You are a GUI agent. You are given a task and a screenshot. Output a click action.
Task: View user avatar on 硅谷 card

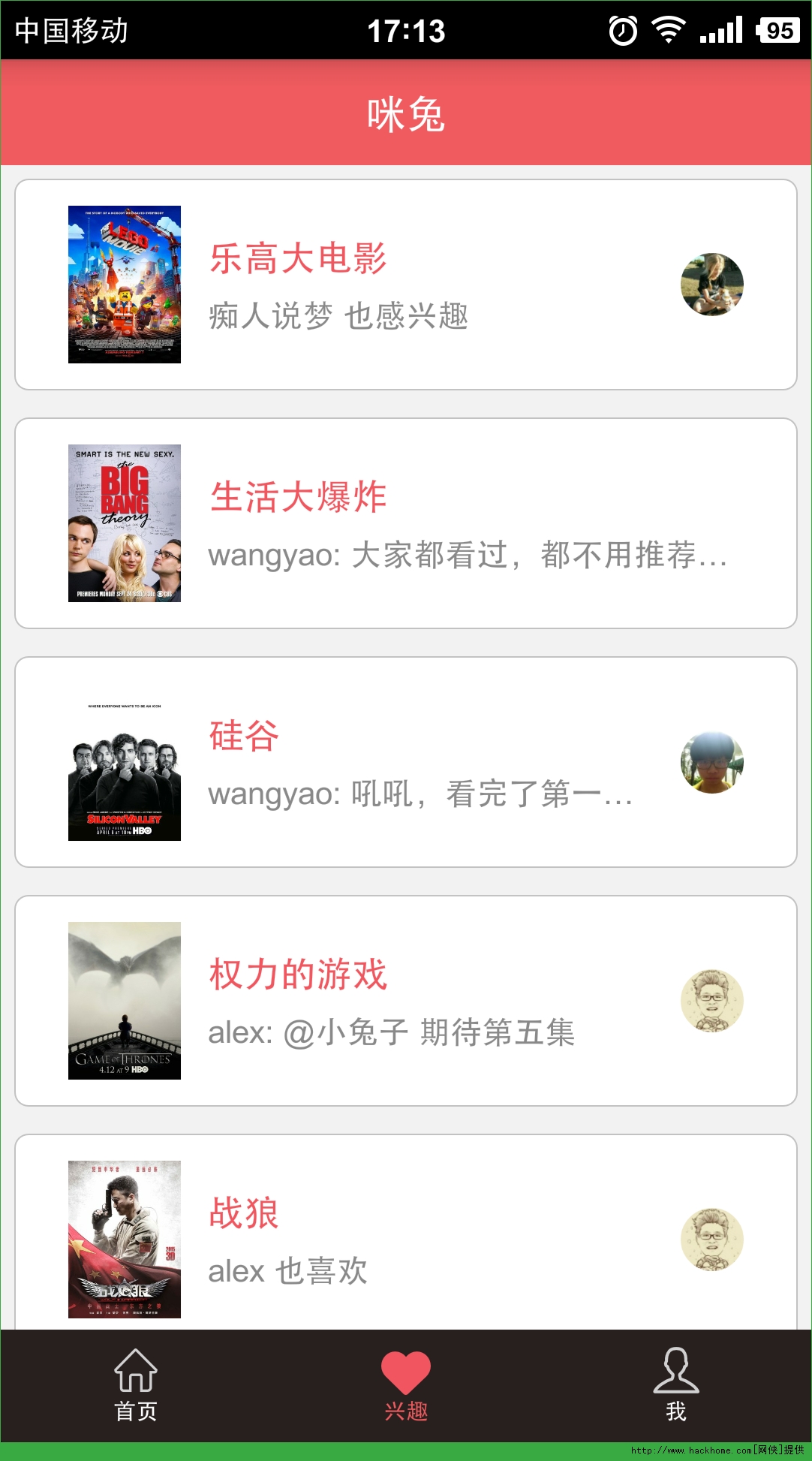711,762
